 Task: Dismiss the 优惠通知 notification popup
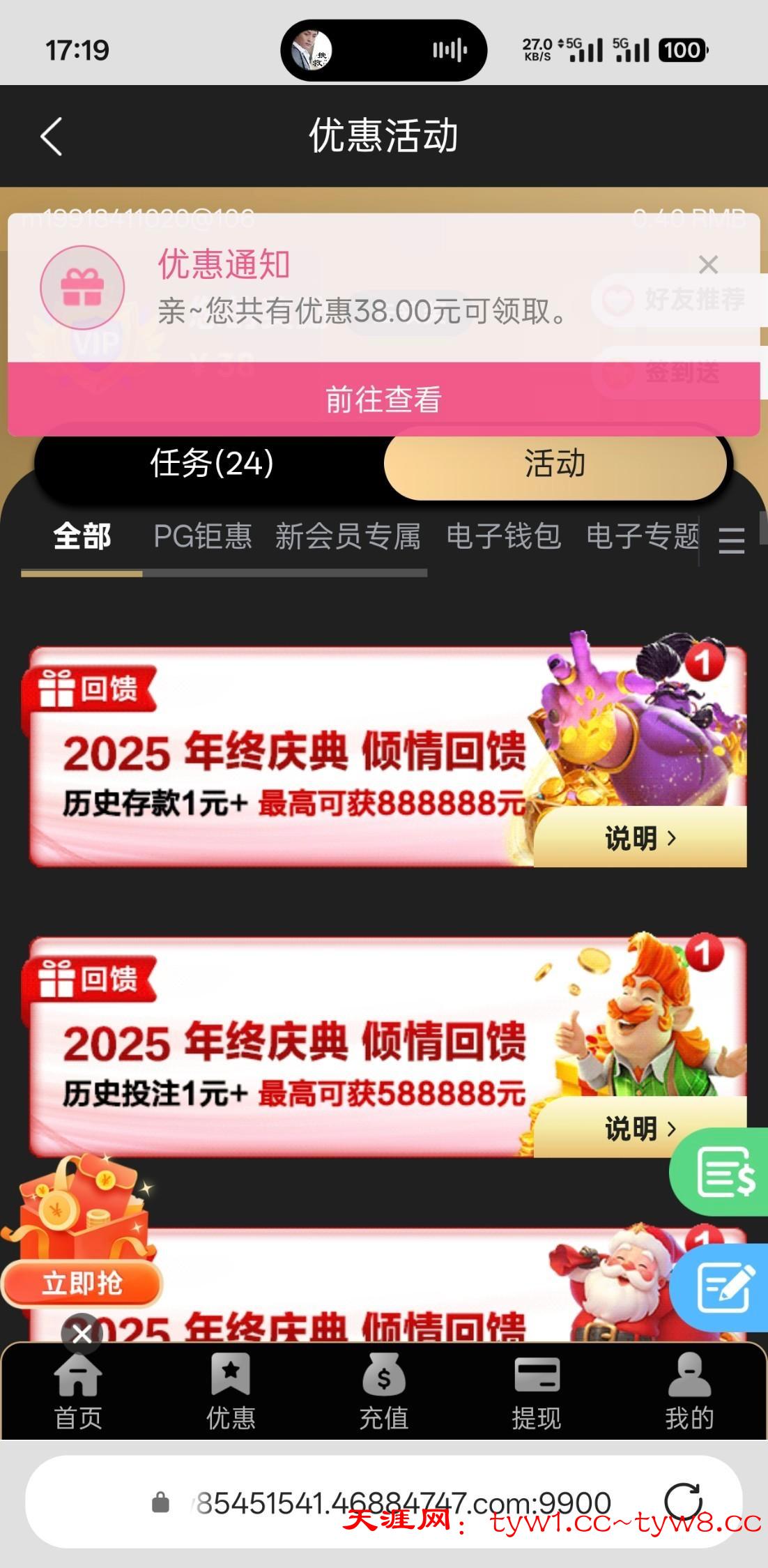coord(708,264)
